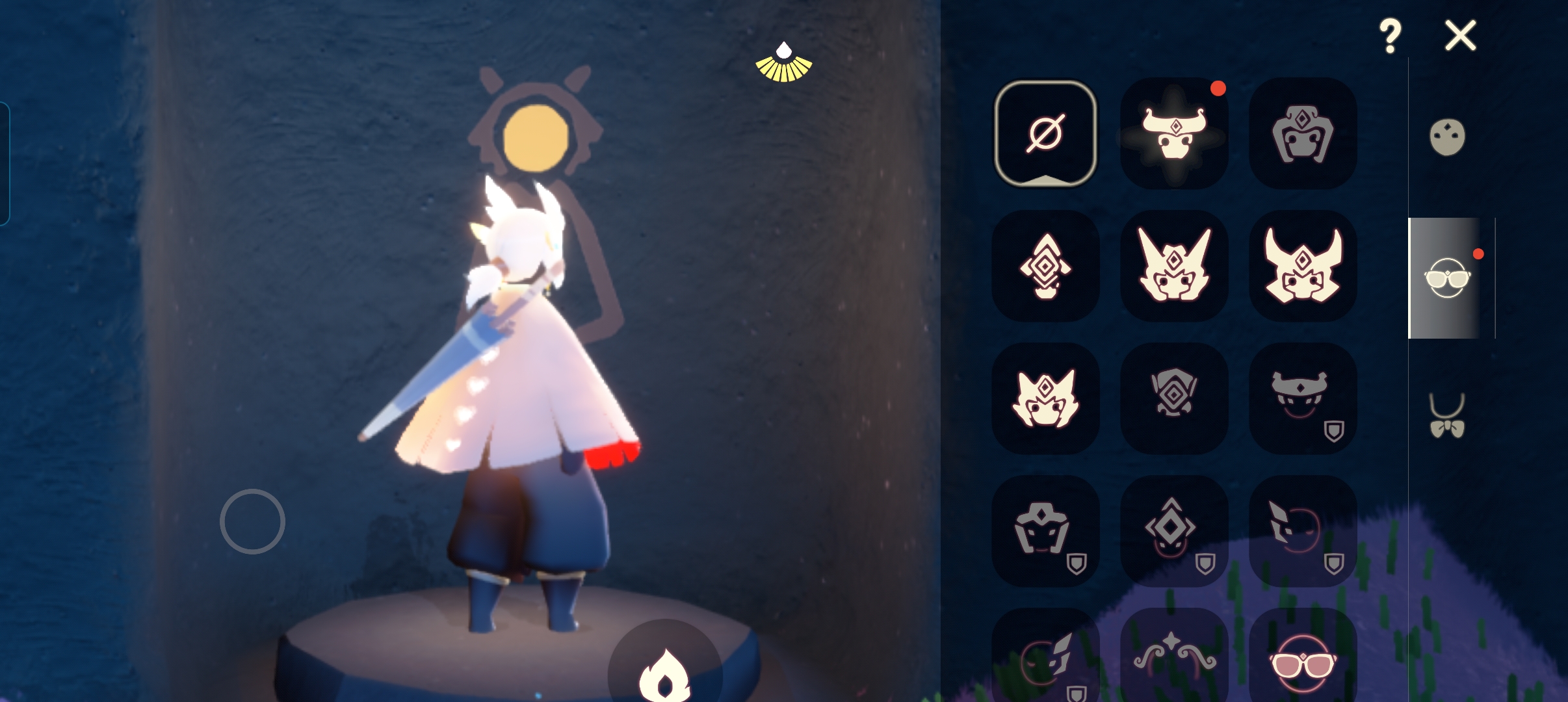Choose the short cat-ear headpiece

(1045, 398)
